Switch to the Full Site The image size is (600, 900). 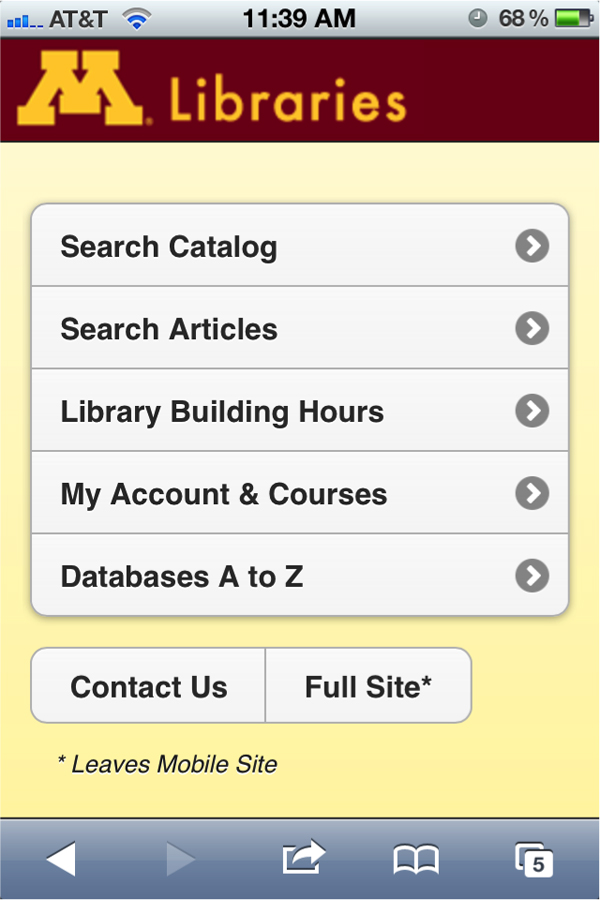368,686
